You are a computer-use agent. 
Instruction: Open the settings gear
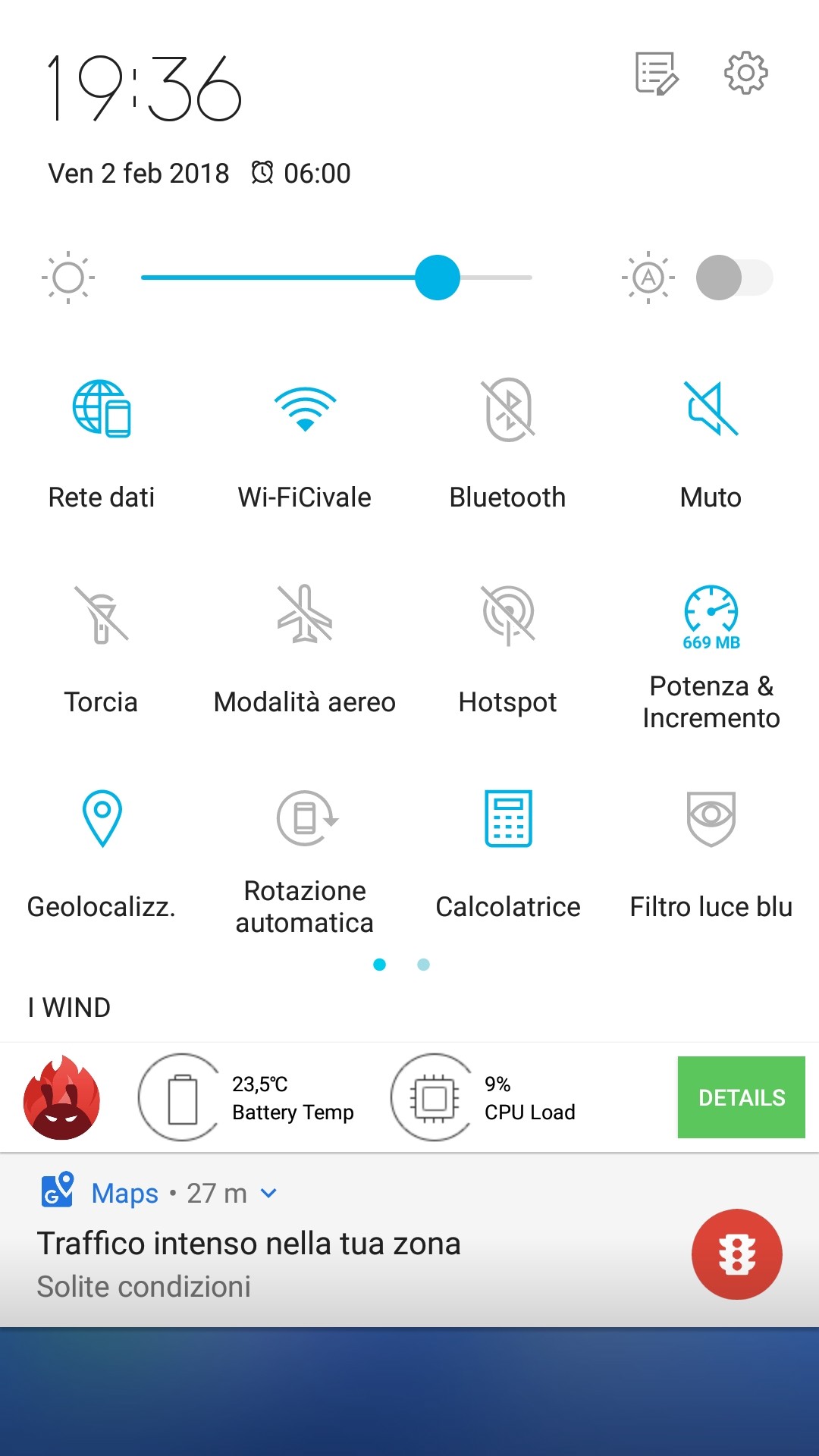click(746, 73)
